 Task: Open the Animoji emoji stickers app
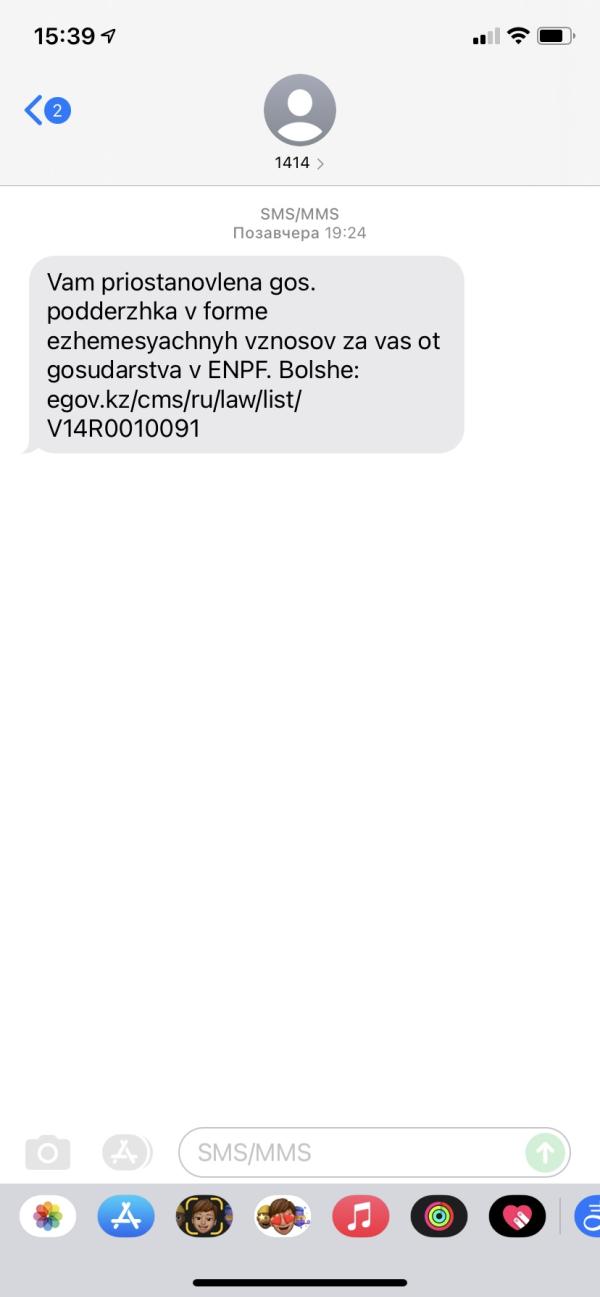(282, 1216)
